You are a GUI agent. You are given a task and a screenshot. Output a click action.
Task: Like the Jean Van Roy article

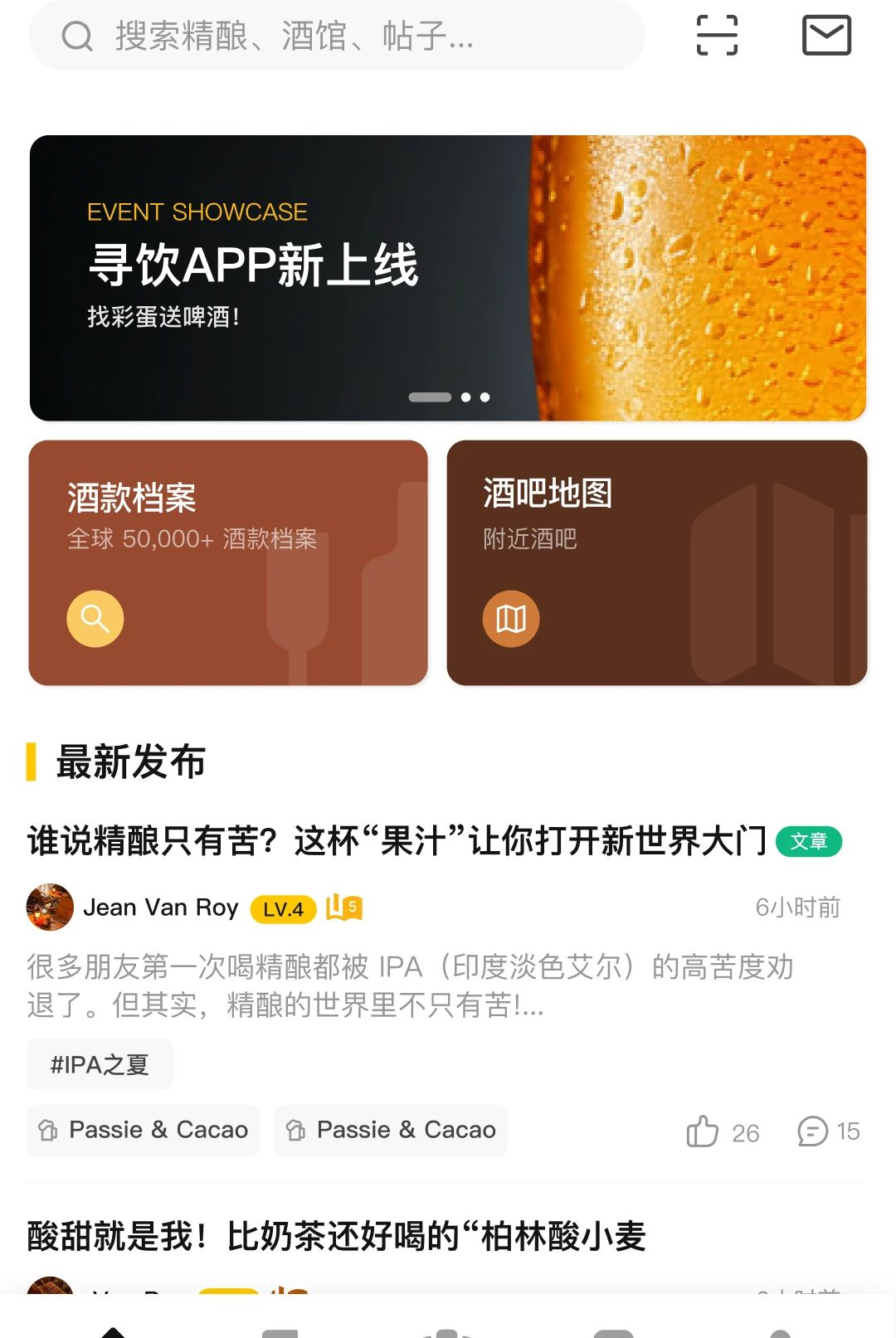[x=723, y=1131]
